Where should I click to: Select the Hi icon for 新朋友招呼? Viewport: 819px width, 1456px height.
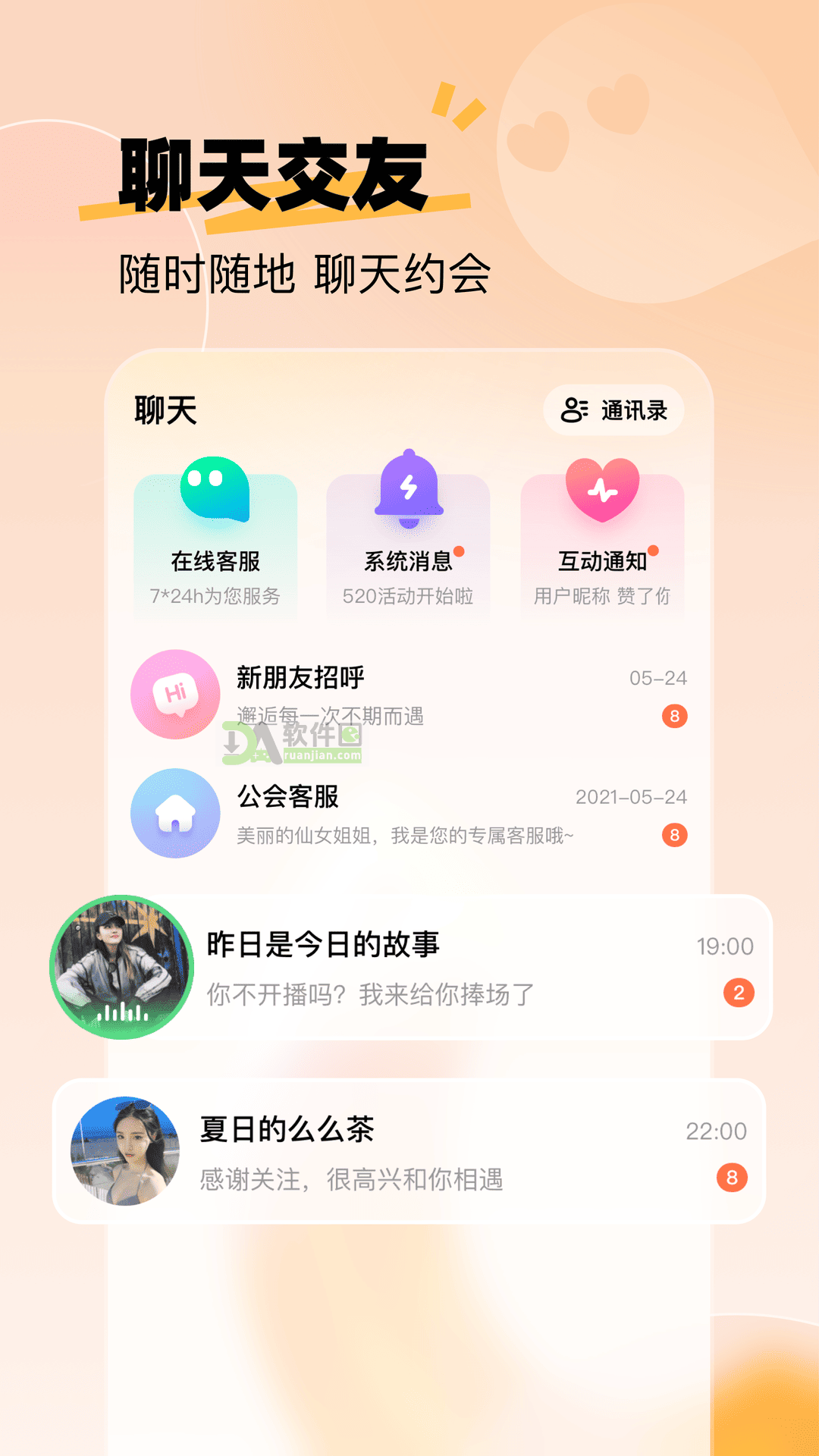point(175,695)
